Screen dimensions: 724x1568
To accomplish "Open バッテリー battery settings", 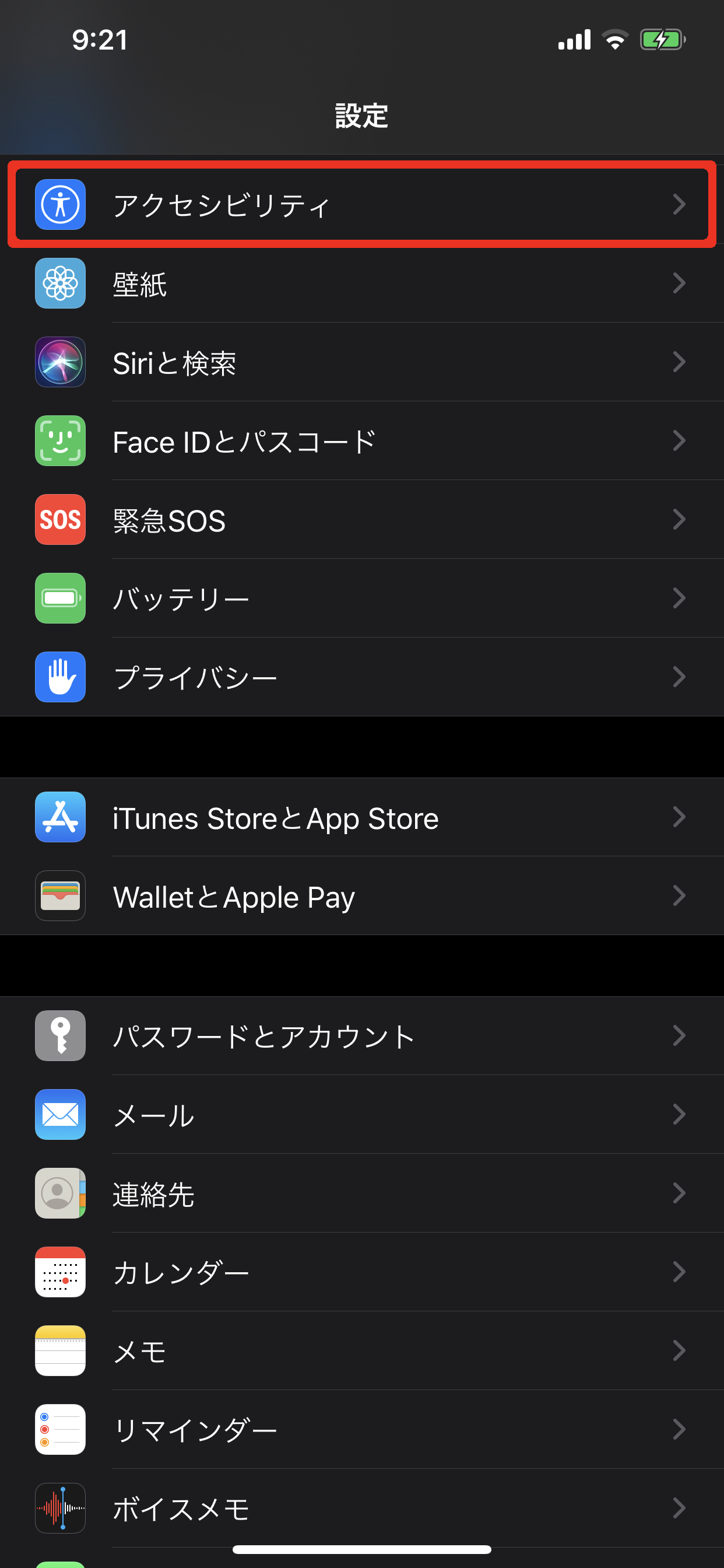I will click(361, 598).
